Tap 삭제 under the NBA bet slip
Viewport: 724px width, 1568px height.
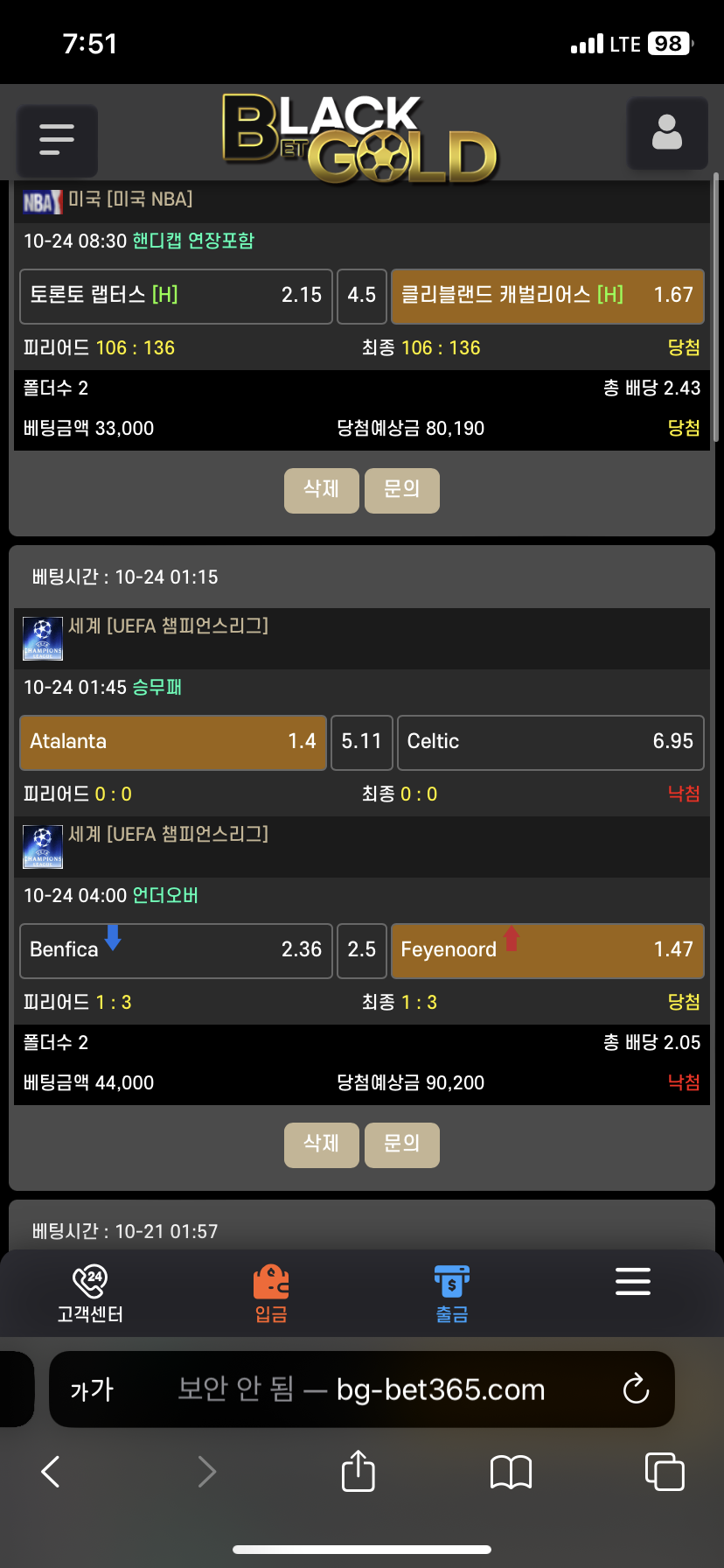(321, 490)
